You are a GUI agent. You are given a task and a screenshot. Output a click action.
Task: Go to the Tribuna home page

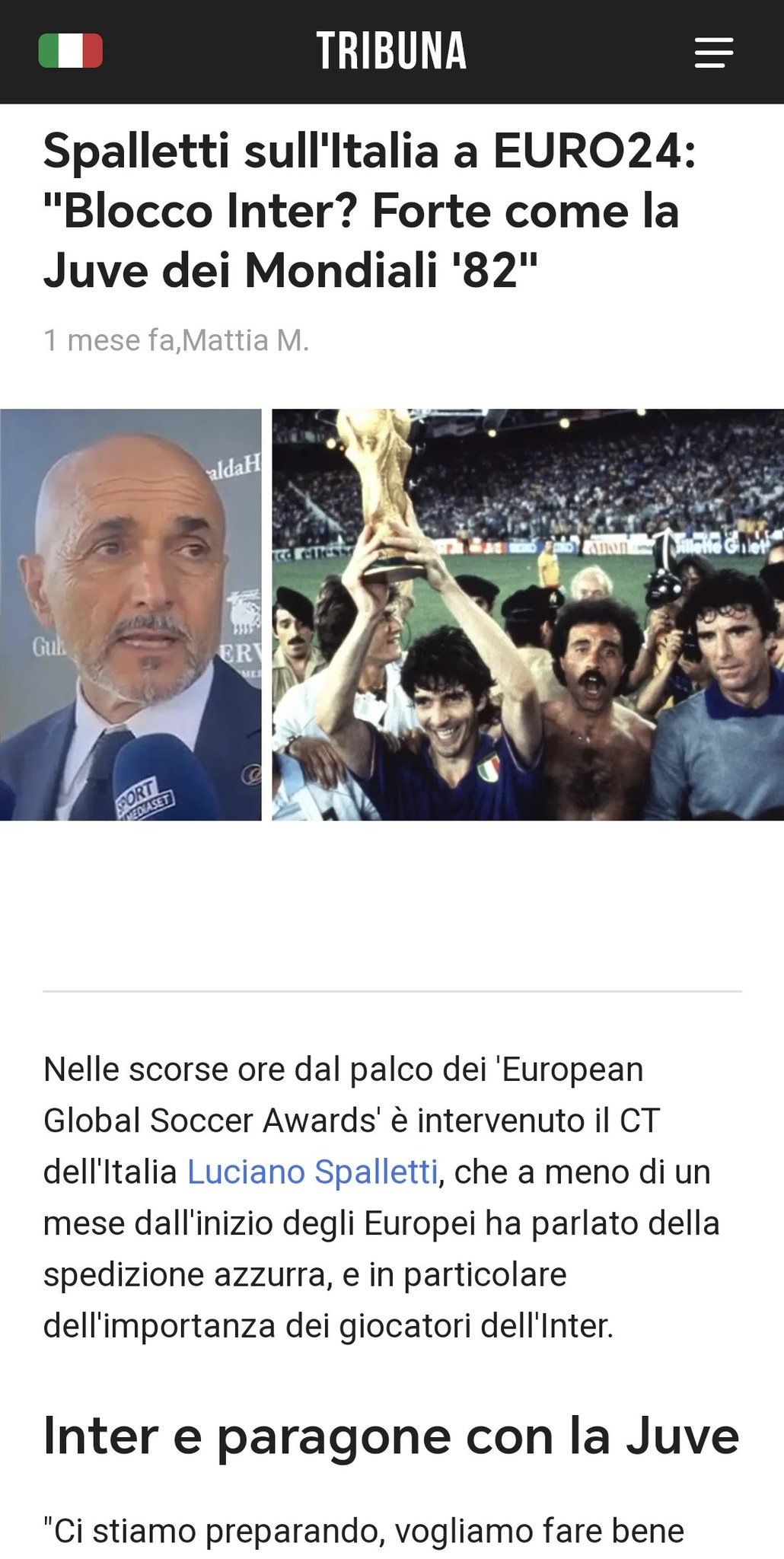point(391,51)
